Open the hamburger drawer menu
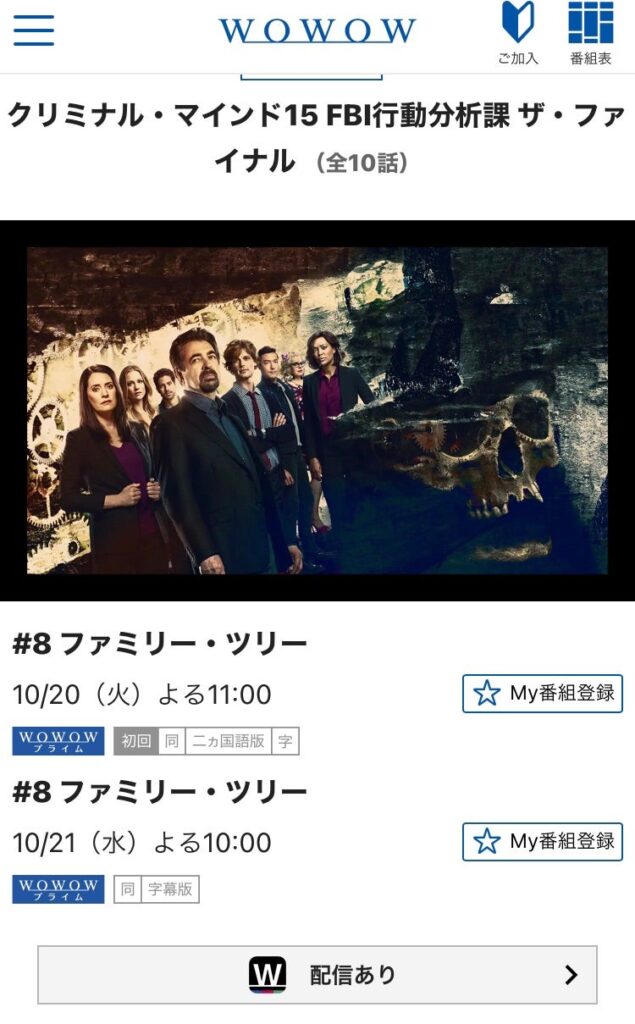Viewport: 635px width, 1024px height. tap(34, 30)
